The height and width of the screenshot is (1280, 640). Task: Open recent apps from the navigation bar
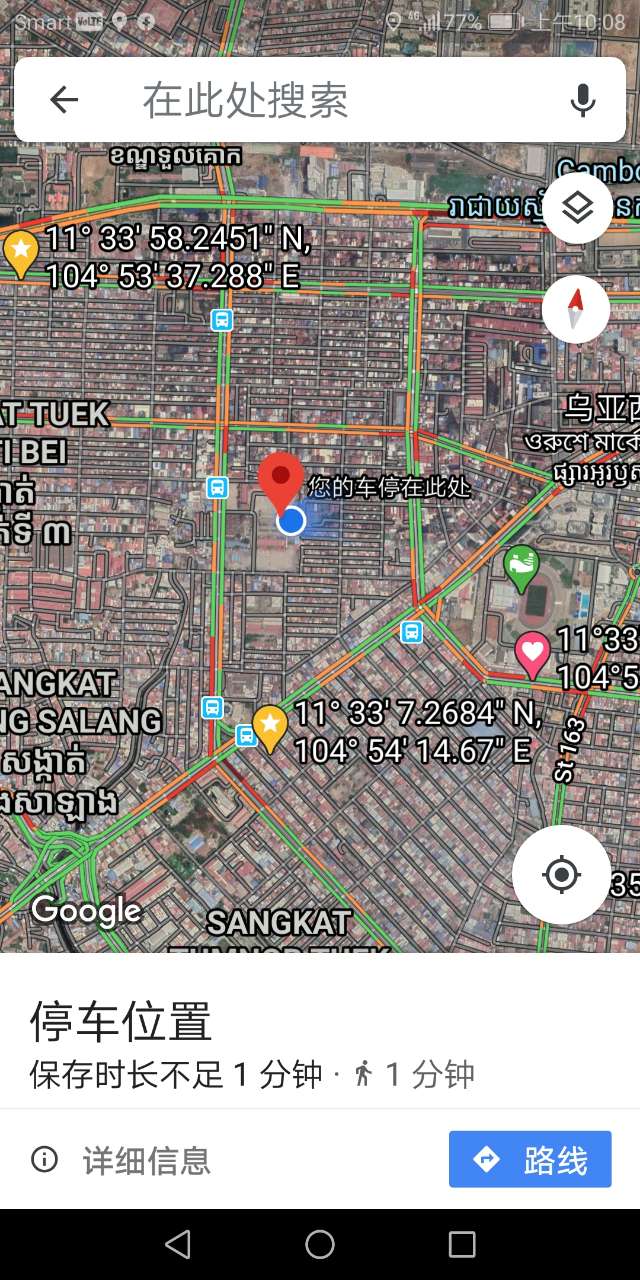(462, 1244)
